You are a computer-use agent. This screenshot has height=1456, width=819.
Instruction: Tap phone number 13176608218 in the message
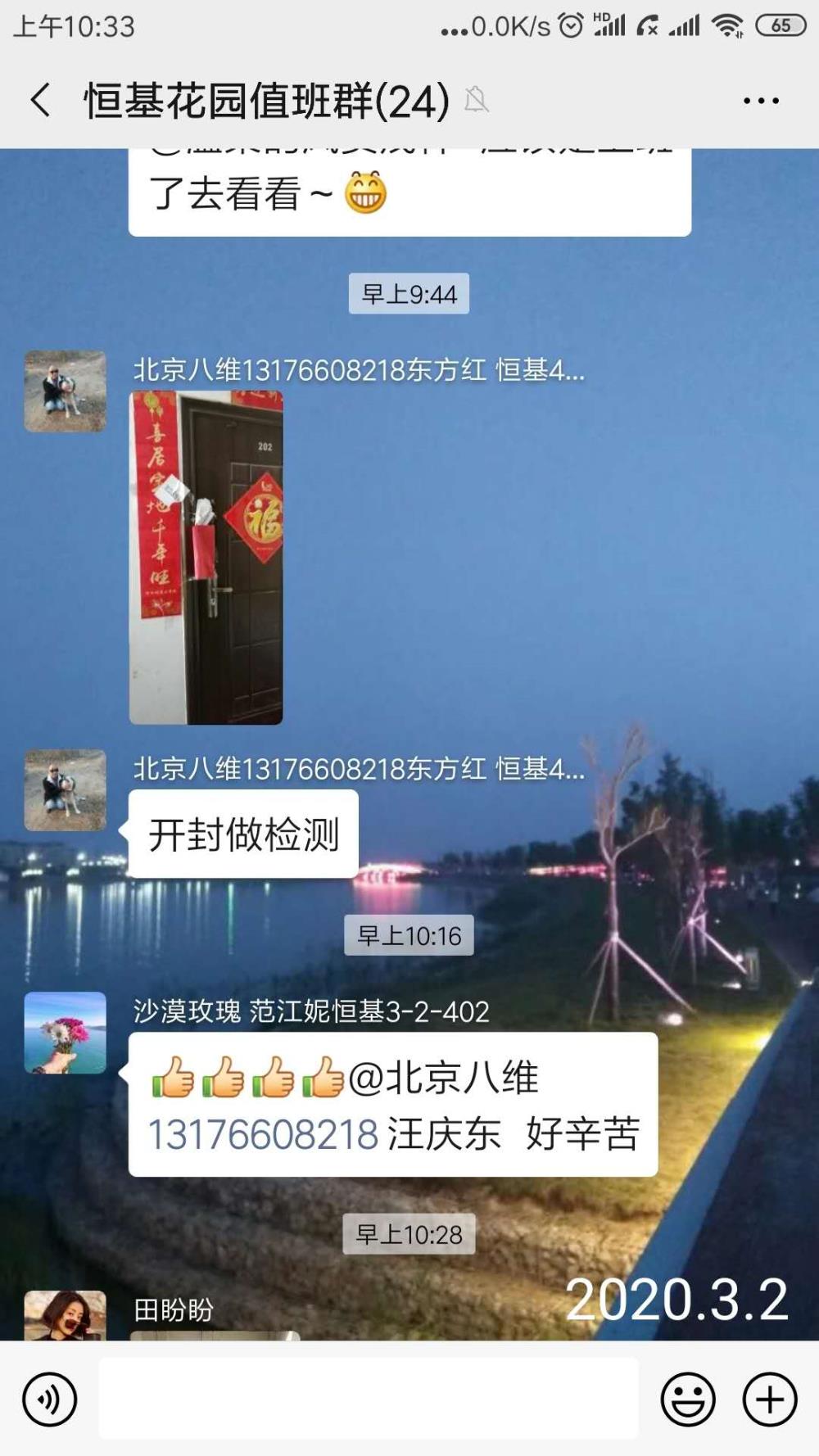tap(263, 1134)
